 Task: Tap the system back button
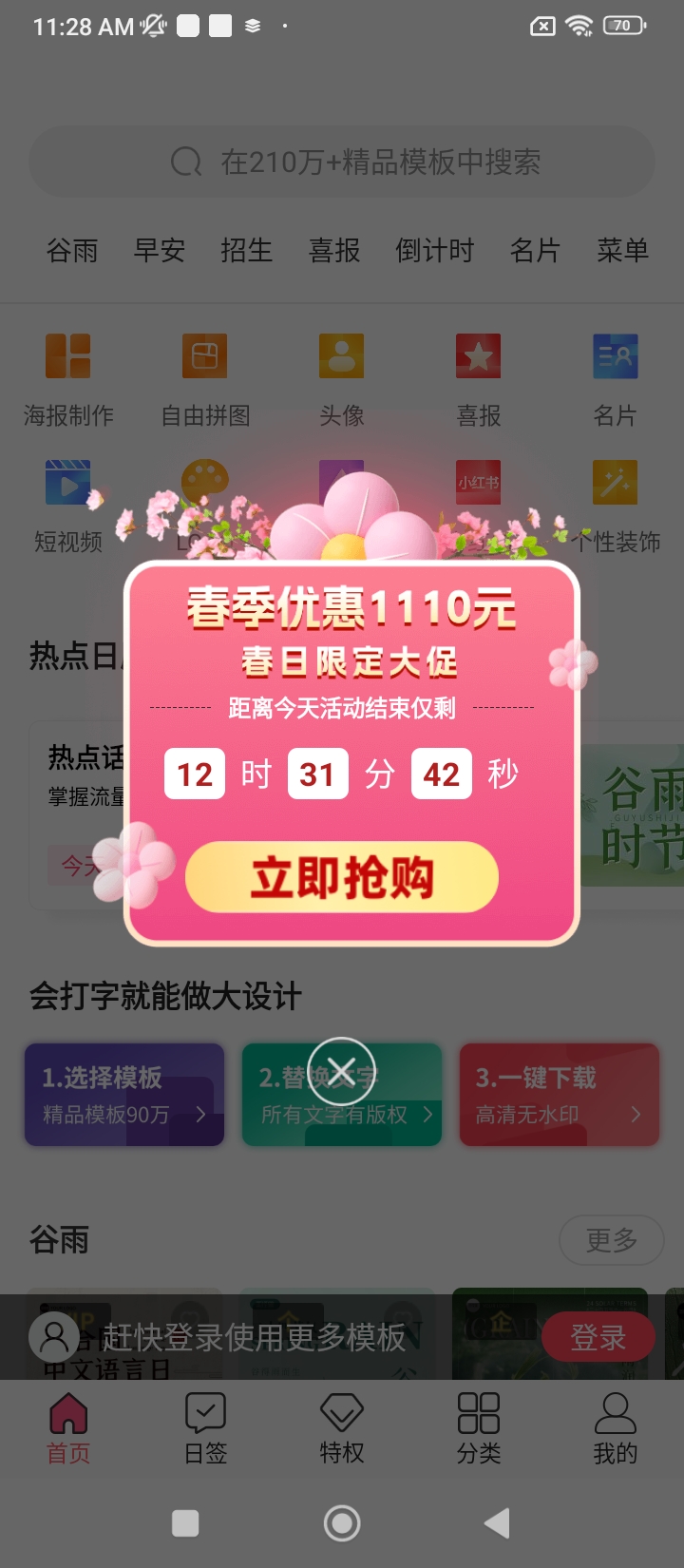497,1523
